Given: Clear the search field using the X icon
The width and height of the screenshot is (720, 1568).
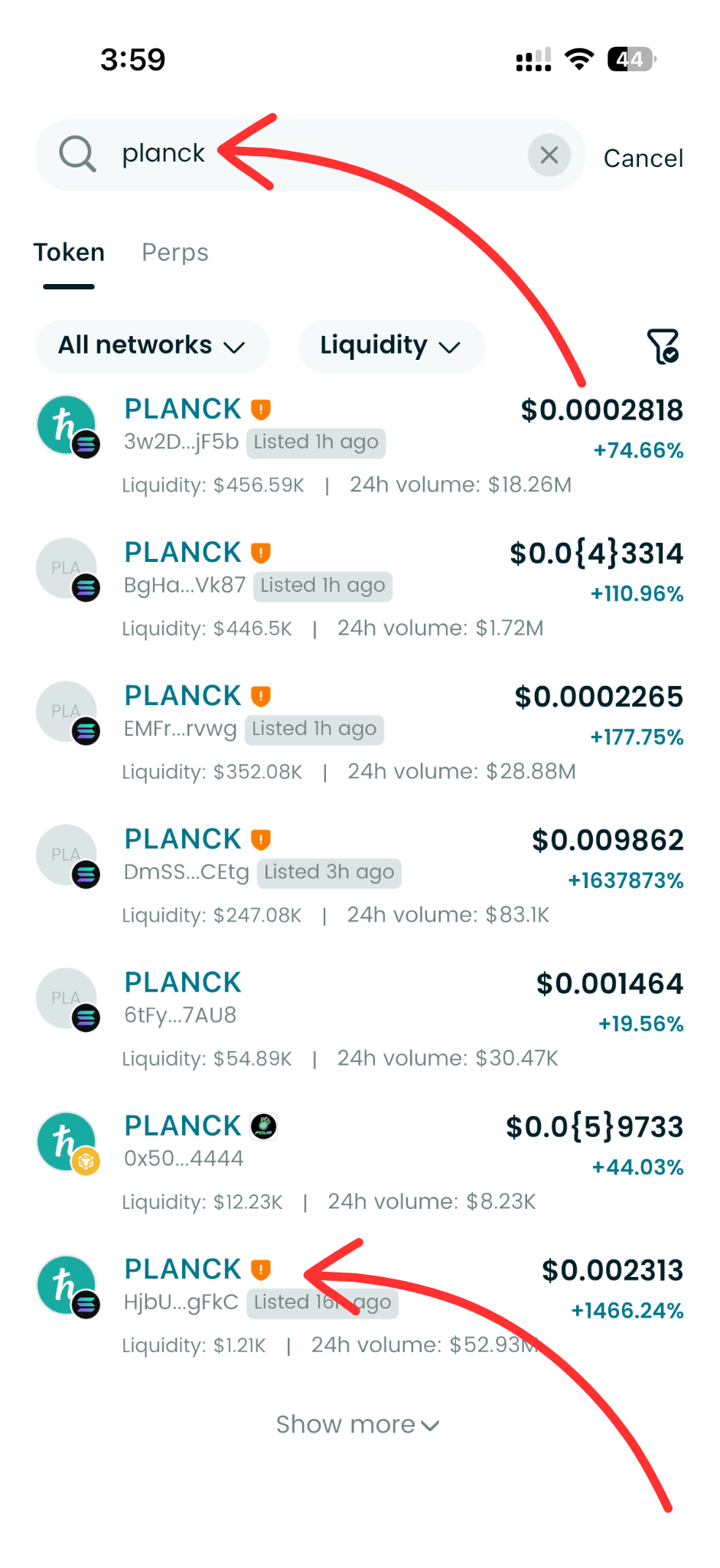Looking at the screenshot, I should 549,155.
